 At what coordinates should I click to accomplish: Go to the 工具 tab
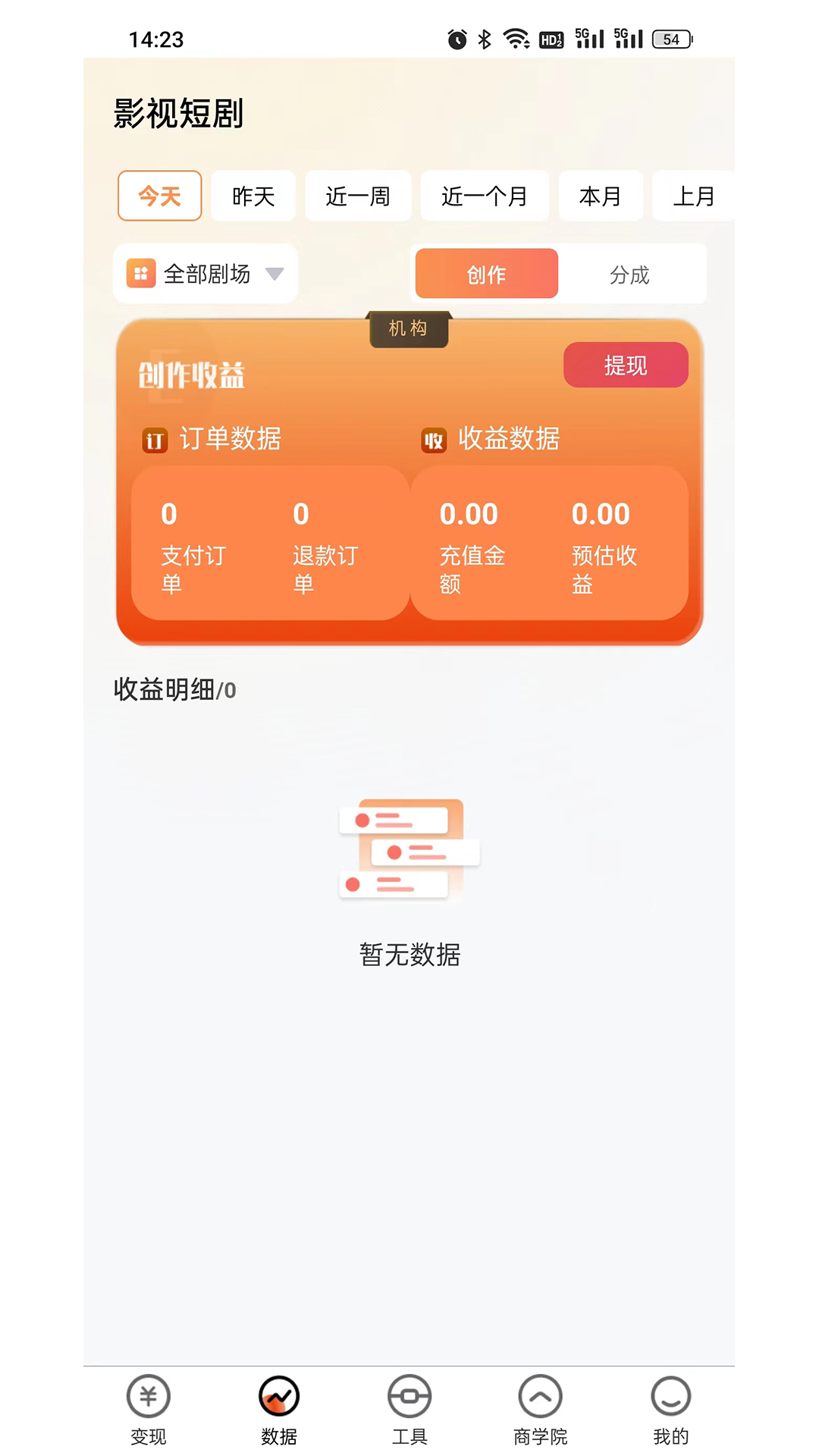click(409, 1410)
